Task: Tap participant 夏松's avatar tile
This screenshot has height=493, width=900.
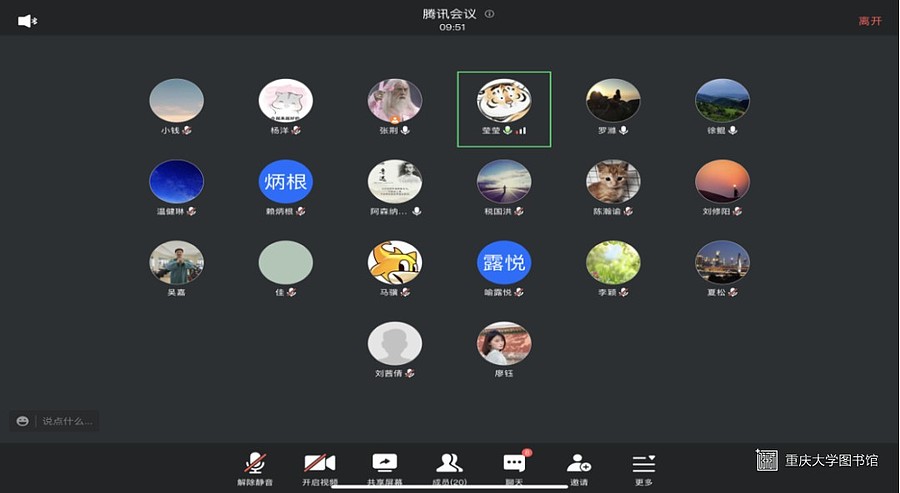Action: 722,263
